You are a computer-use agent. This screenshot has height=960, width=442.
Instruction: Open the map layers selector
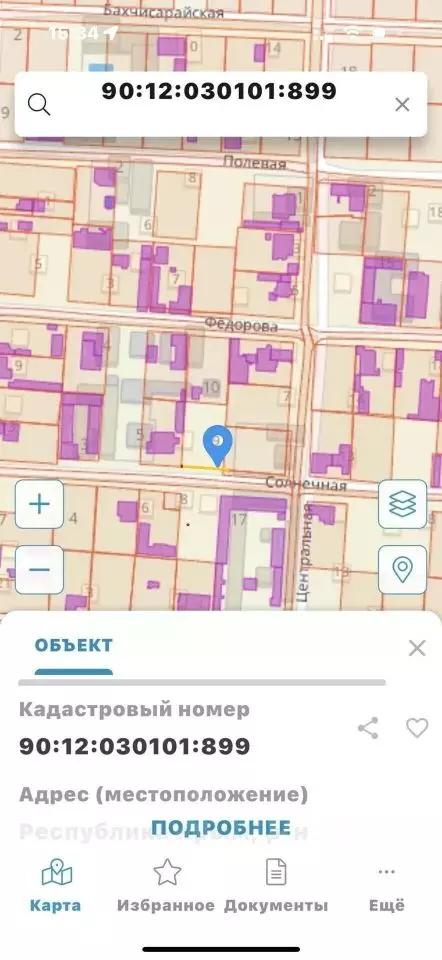tap(402, 504)
